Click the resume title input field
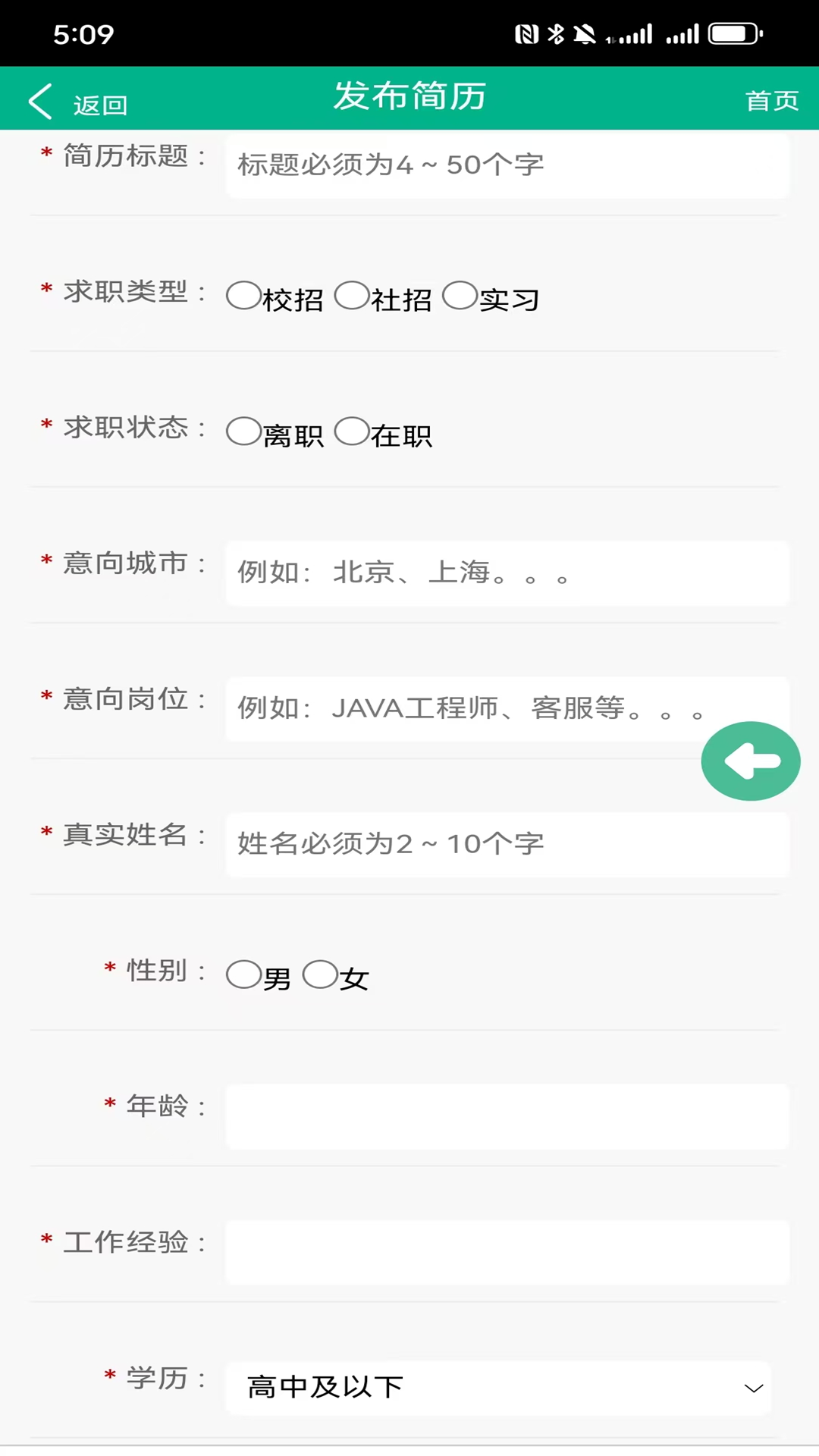 [508, 165]
